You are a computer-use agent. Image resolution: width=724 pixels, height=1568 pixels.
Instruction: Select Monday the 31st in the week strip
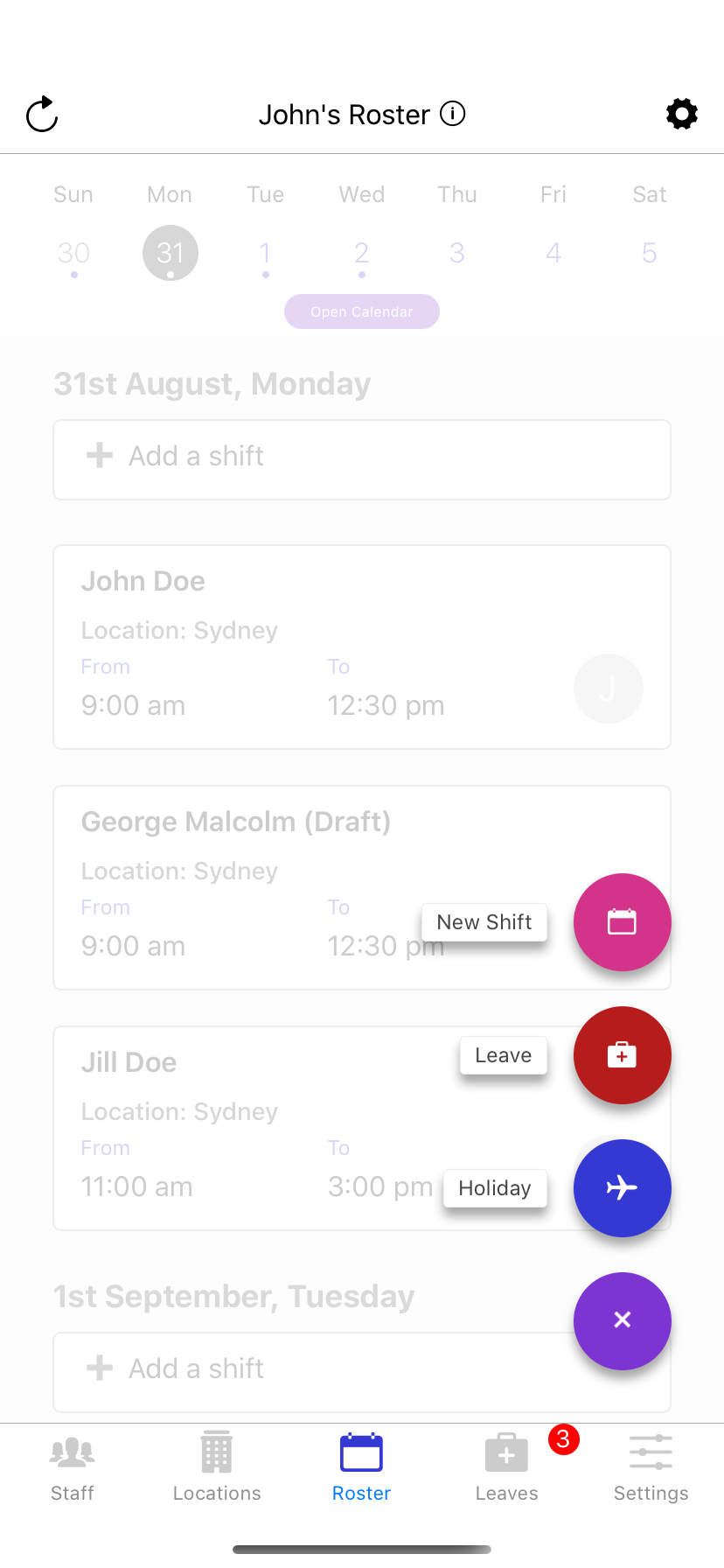click(x=170, y=252)
